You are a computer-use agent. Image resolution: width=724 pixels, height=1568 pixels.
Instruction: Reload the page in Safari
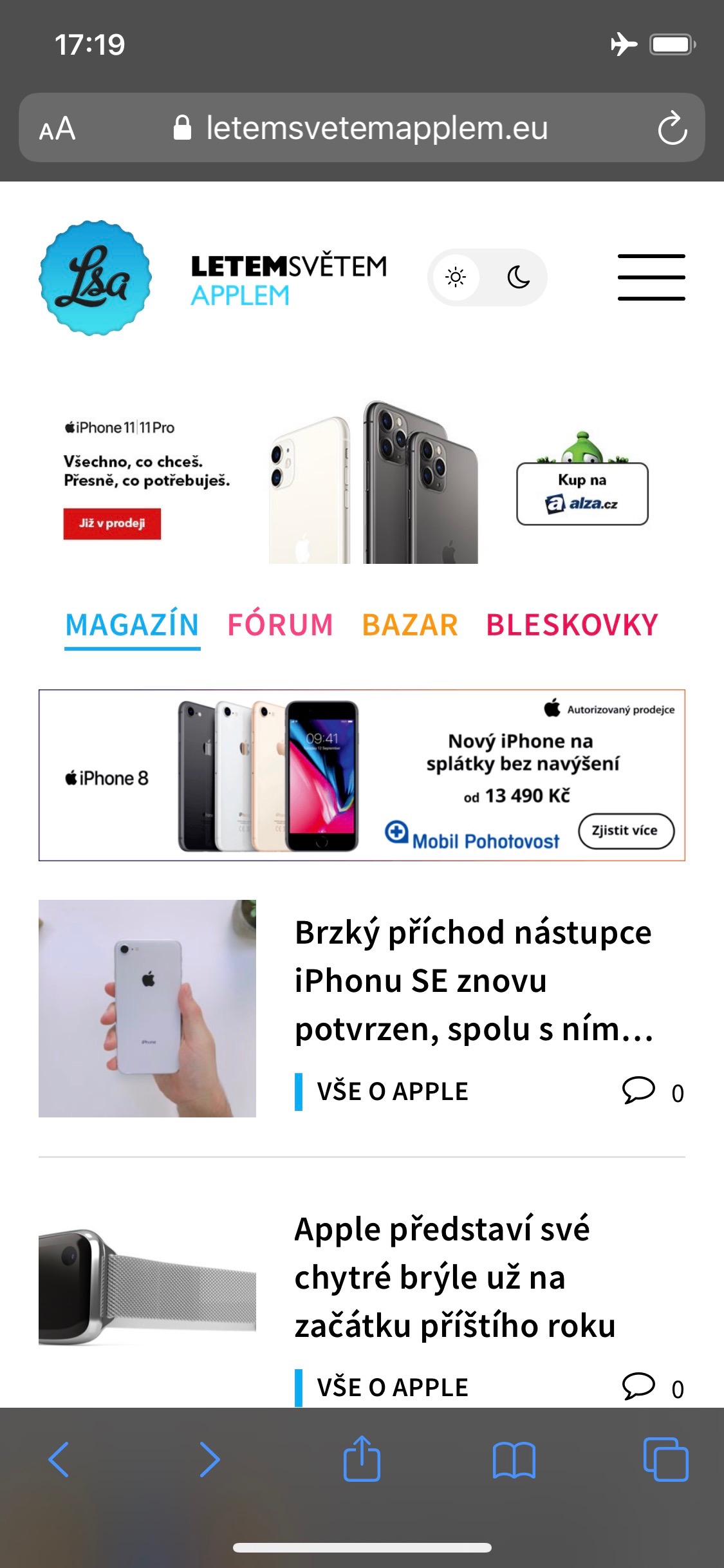pyautogui.click(x=672, y=128)
